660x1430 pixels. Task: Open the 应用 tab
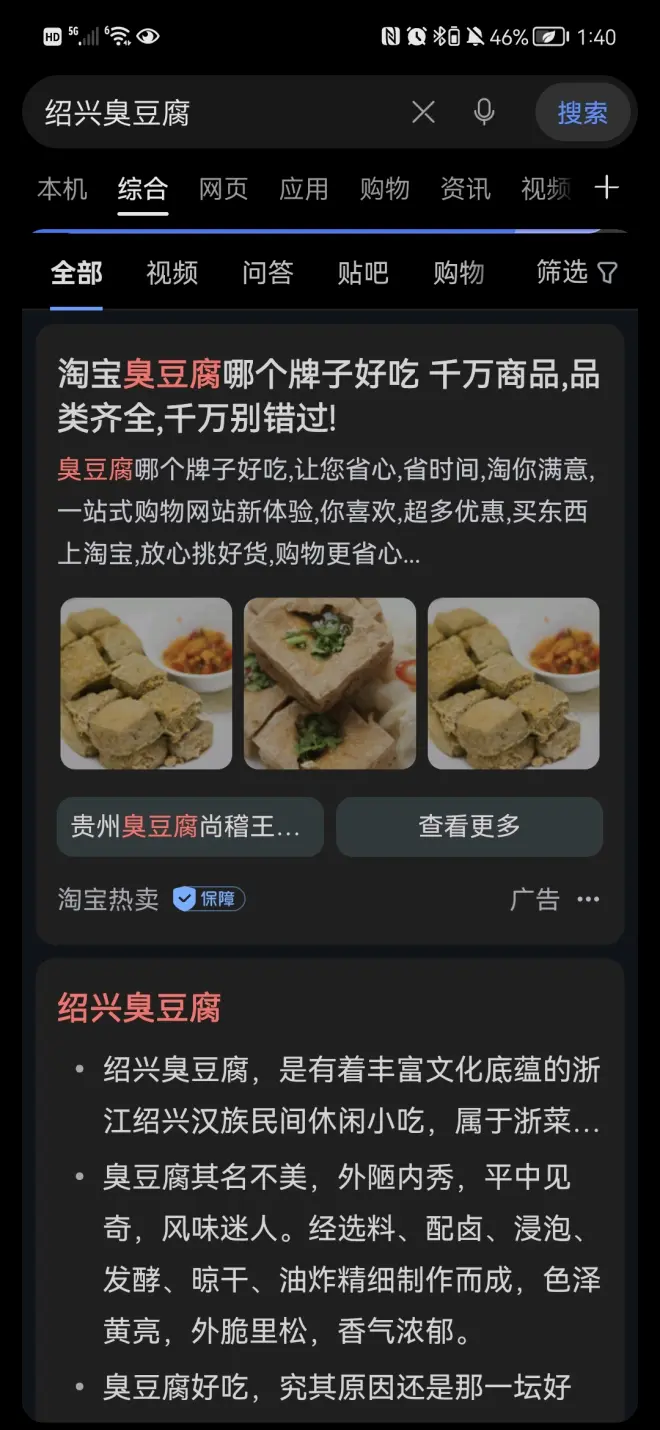pyautogui.click(x=304, y=189)
